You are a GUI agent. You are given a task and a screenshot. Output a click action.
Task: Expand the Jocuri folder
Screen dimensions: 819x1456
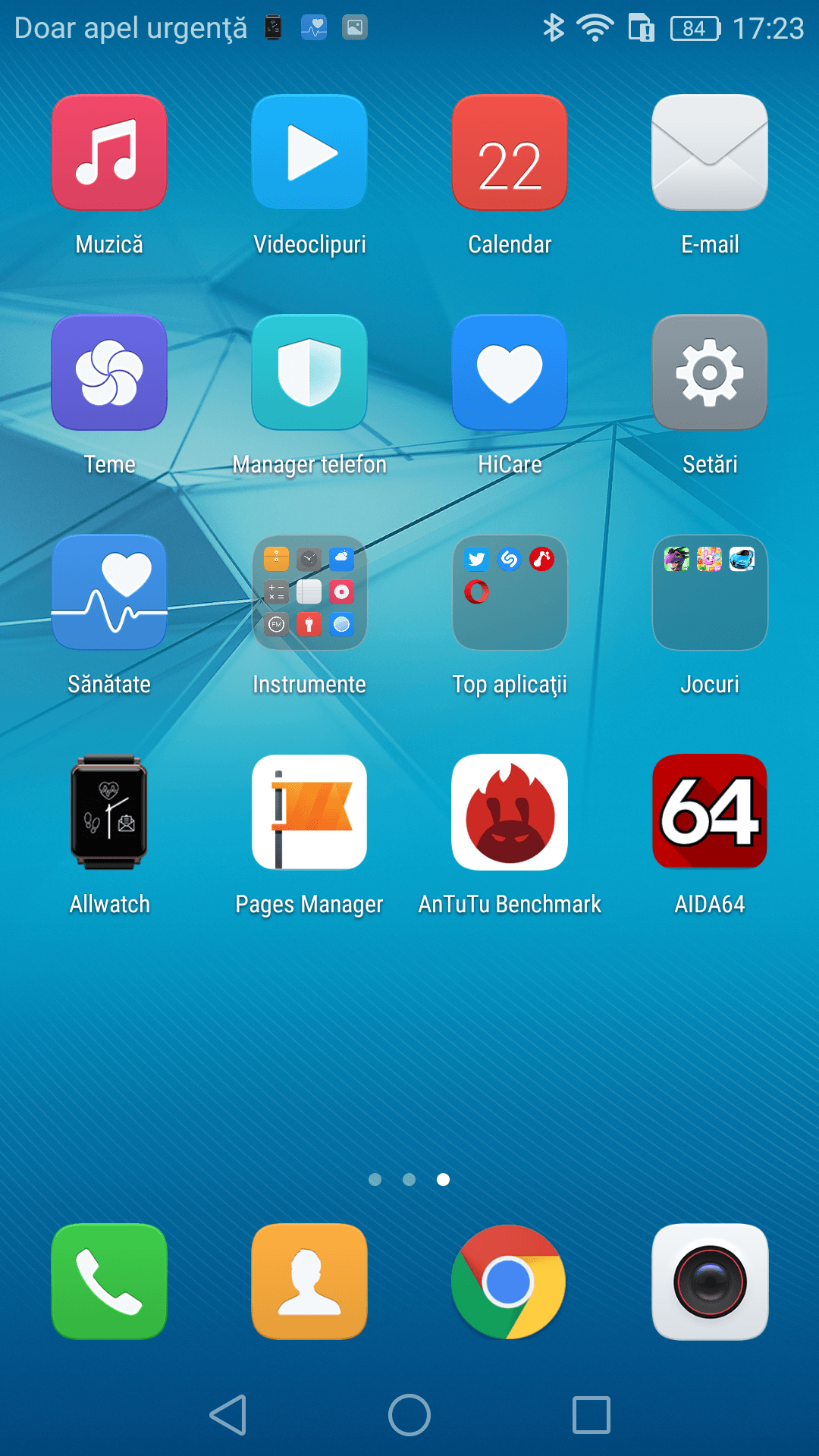[710, 592]
